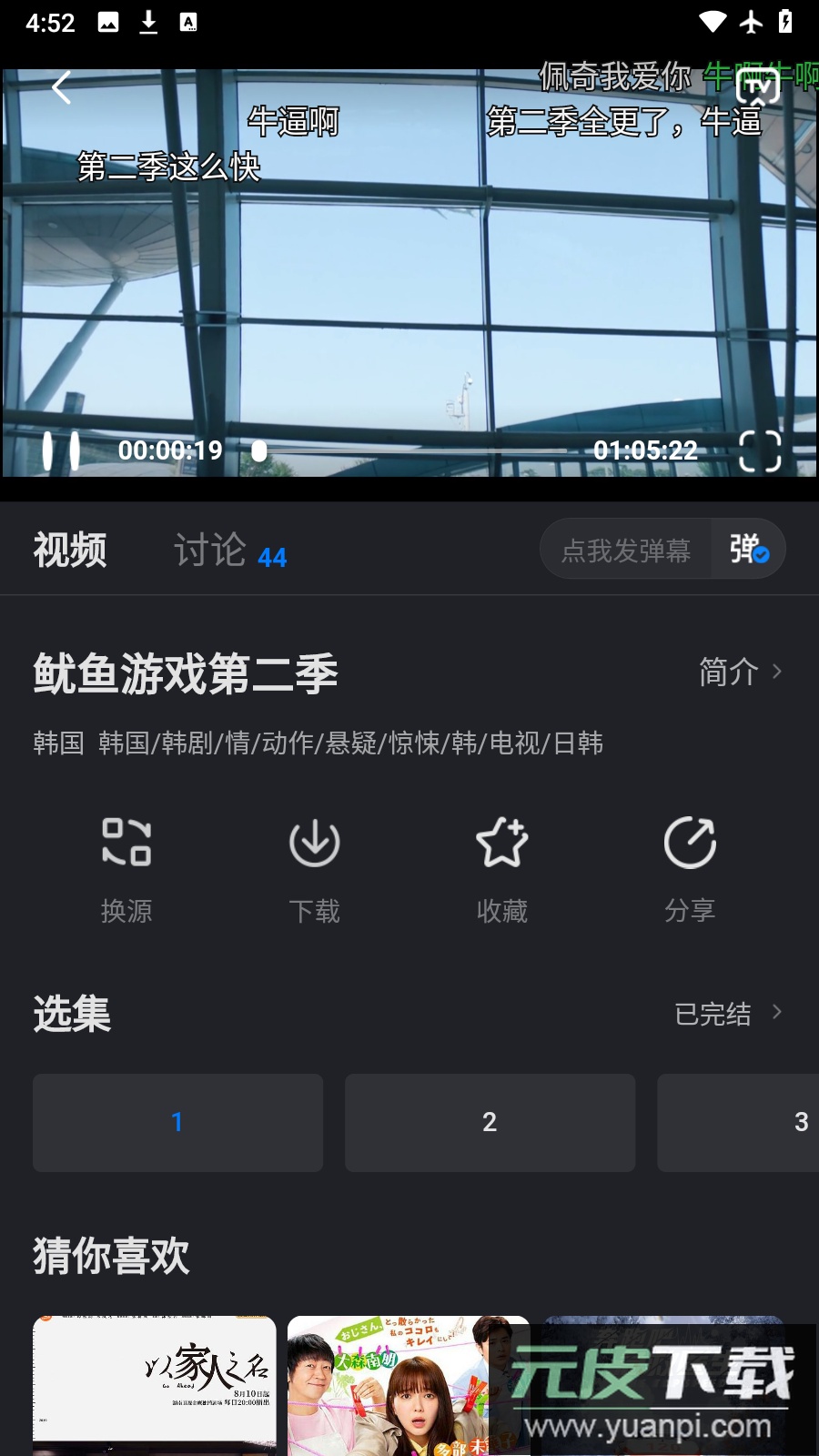Open the 以家人之名 recommendation
Screen dimensions: 819x1456
(x=155, y=1383)
